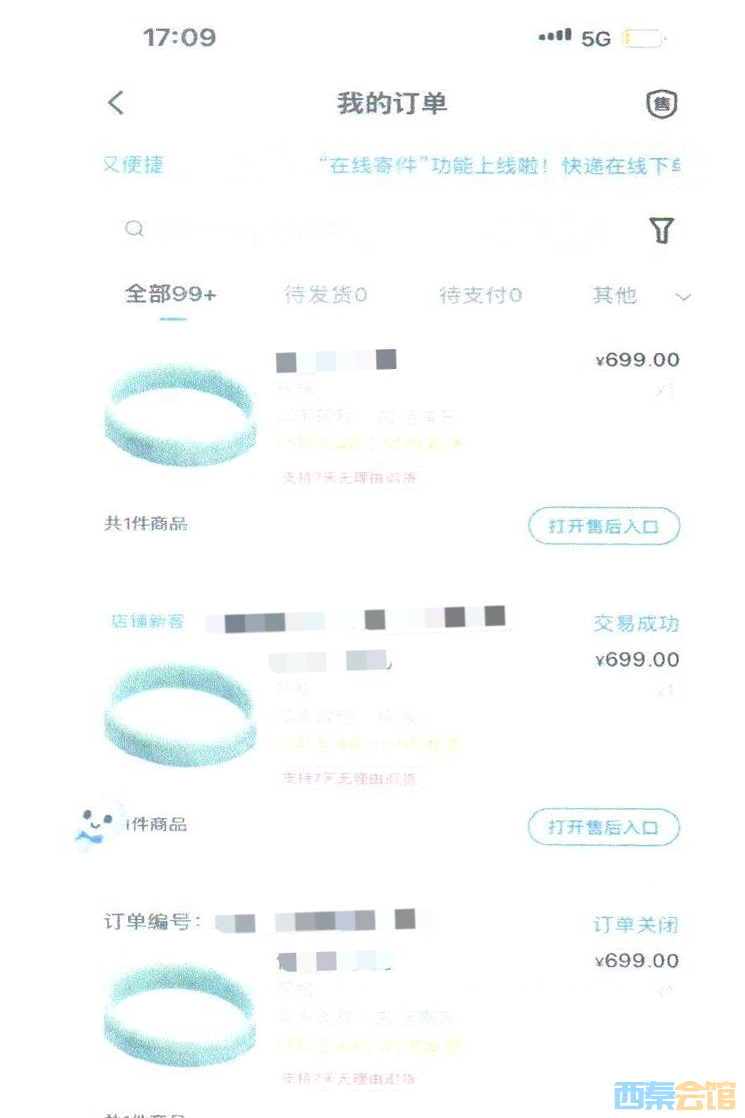Viewport: 745px width, 1118px height.
Task: Open the after-sales shield icon
Action: pos(661,104)
